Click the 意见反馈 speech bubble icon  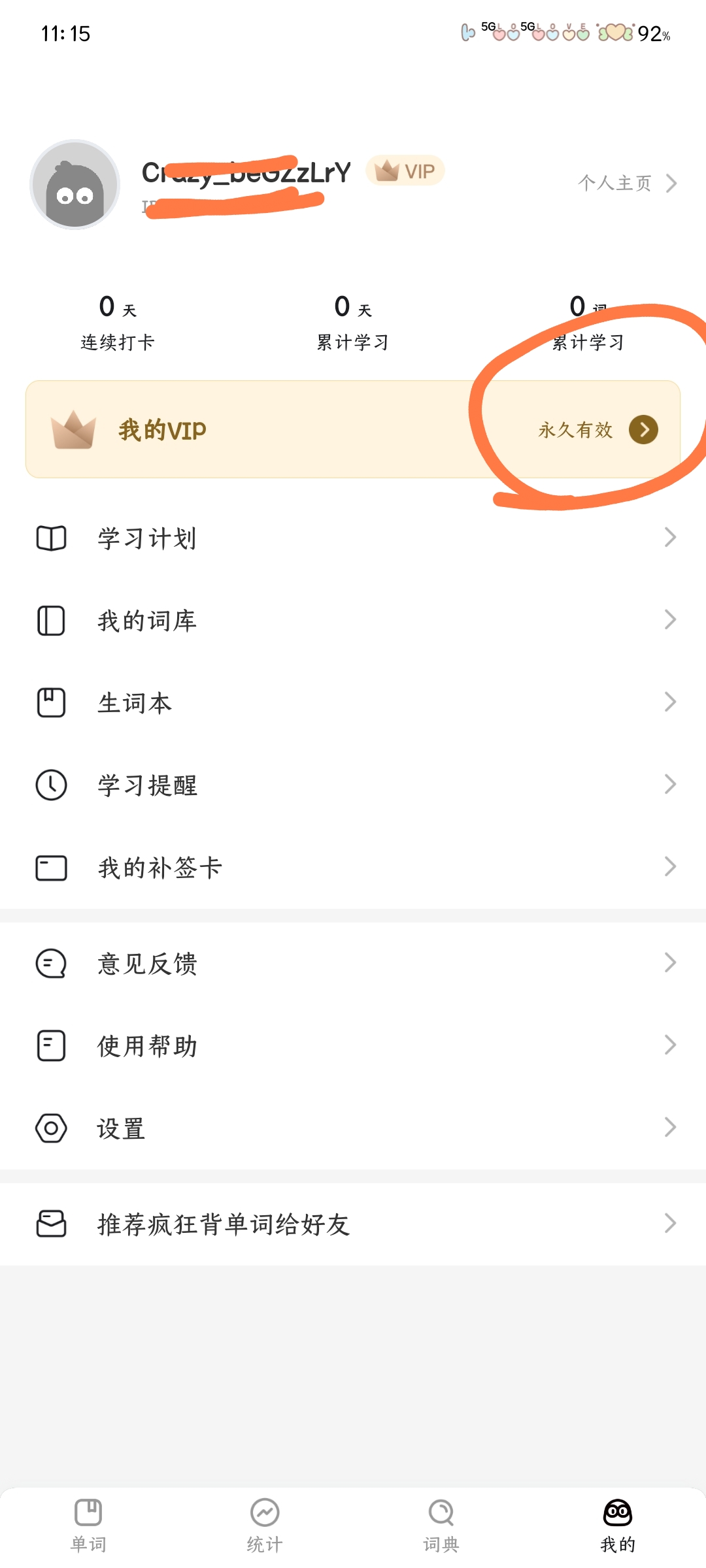pyautogui.click(x=51, y=962)
